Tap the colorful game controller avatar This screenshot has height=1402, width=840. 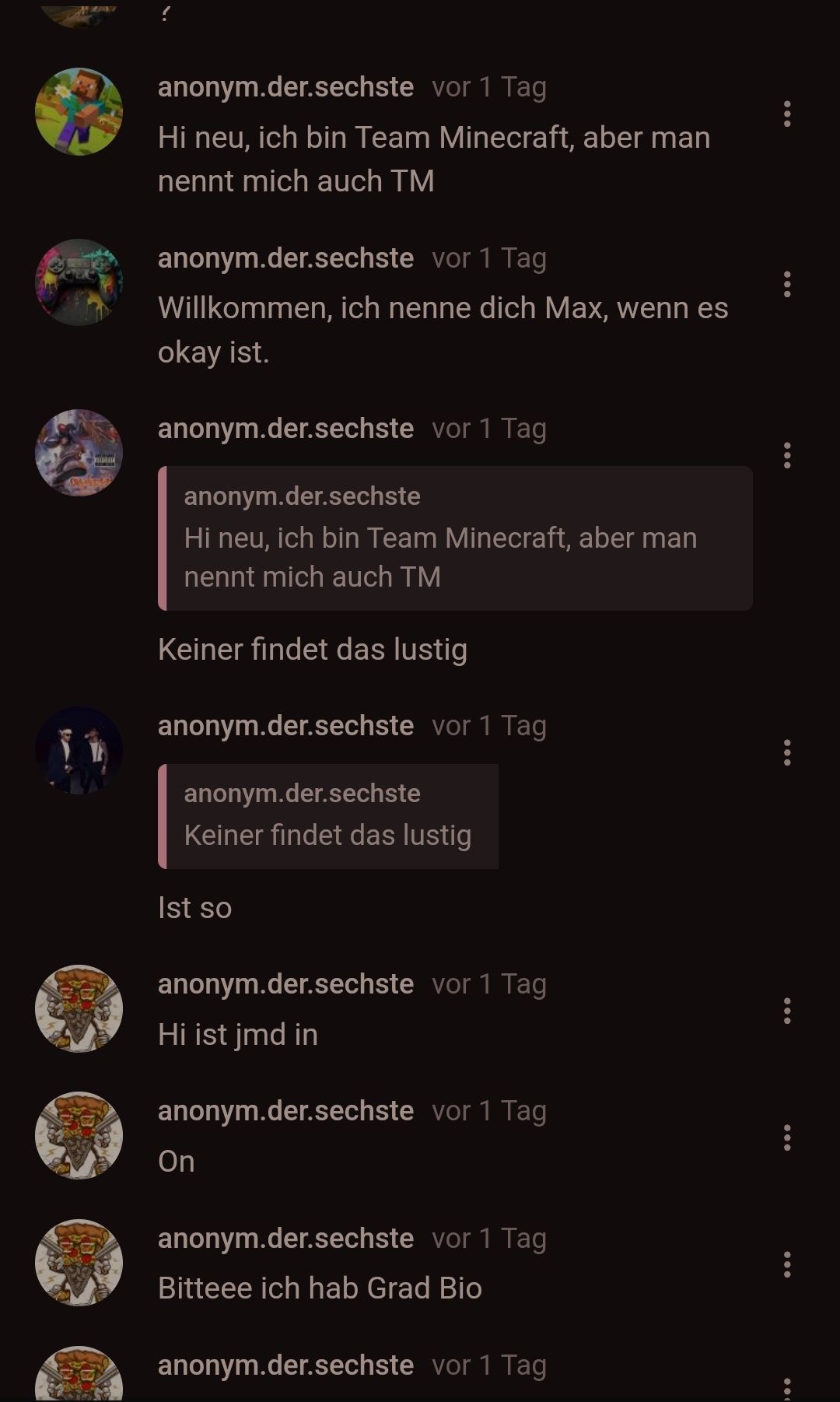tap(79, 282)
